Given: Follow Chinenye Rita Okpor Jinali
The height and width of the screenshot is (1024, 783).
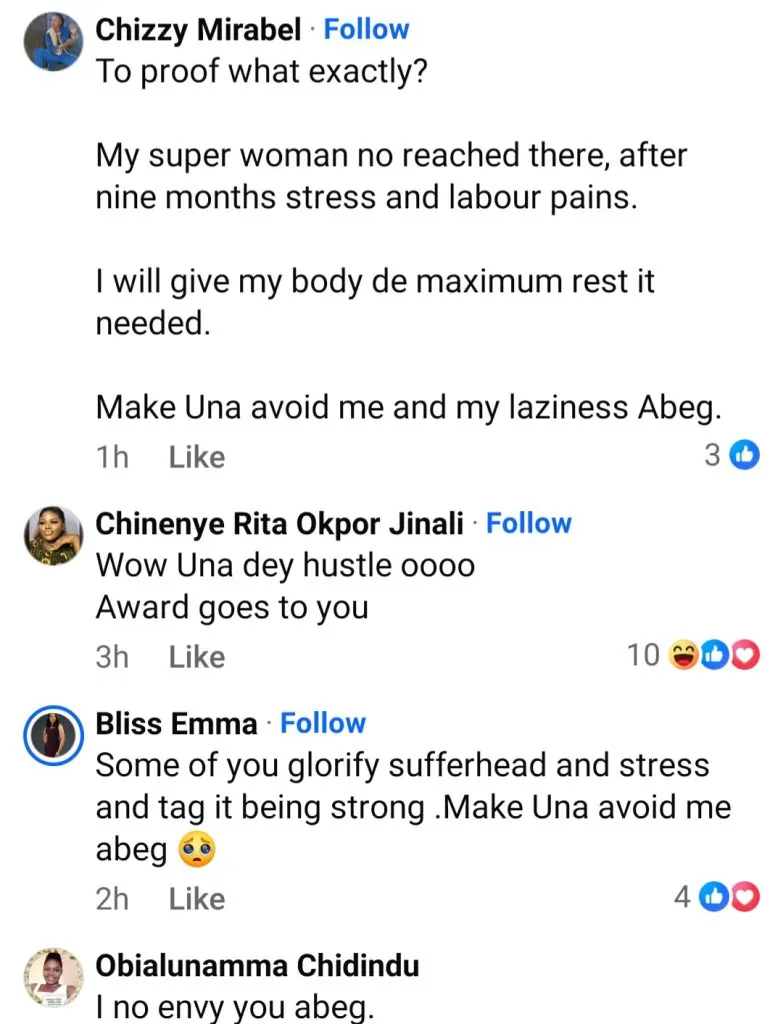Looking at the screenshot, I should tap(529, 523).
